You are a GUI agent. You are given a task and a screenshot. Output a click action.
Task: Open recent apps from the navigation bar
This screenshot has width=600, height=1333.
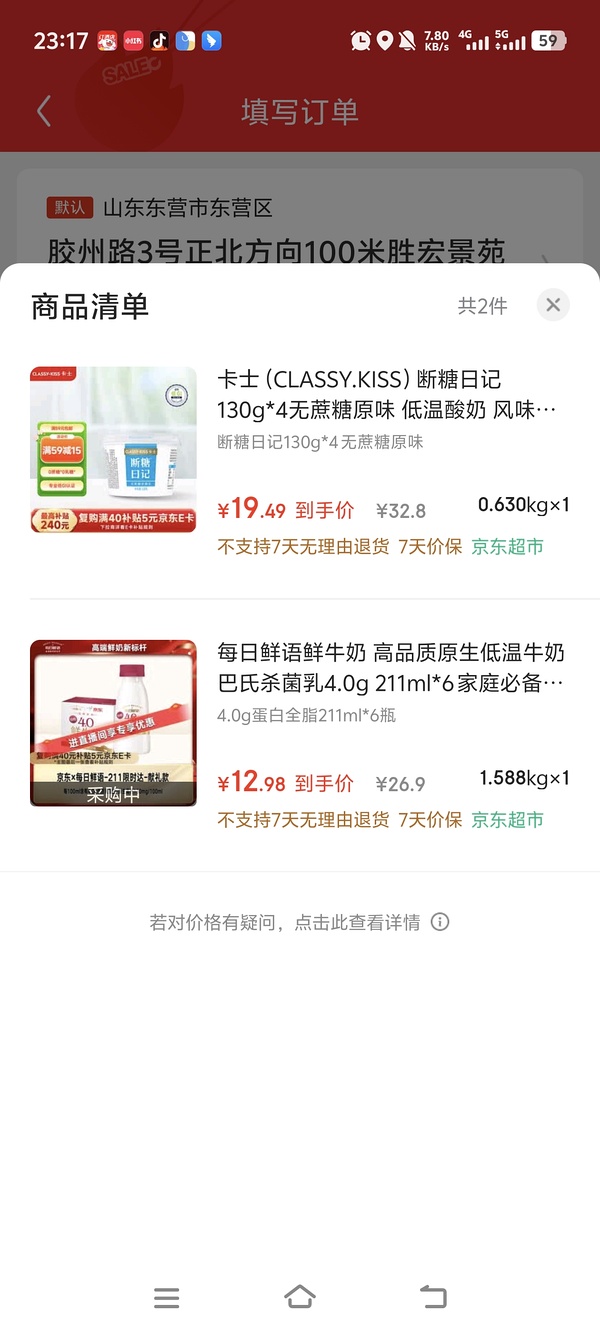point(167,1298)
